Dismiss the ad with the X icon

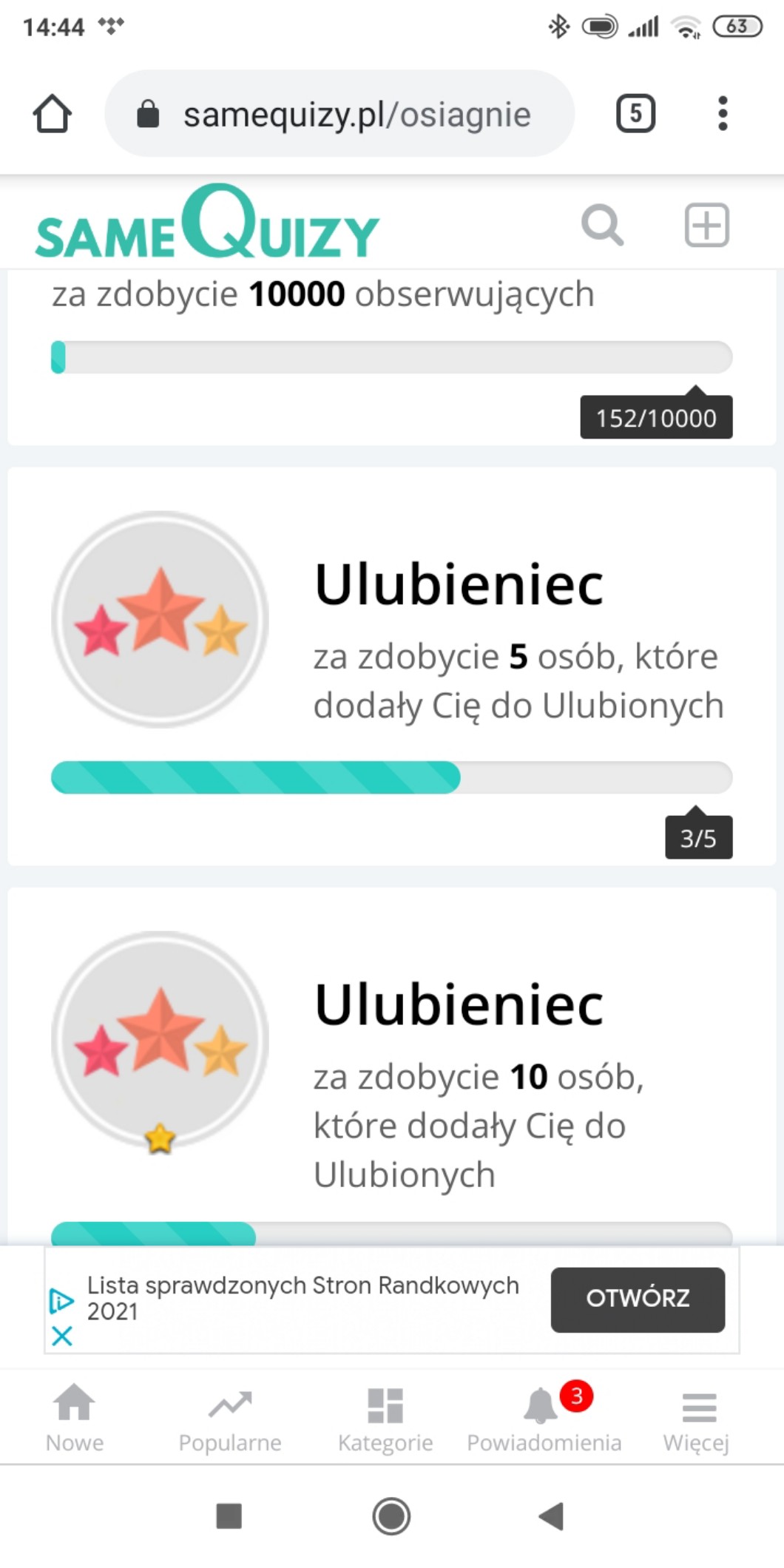(62, 1336)
